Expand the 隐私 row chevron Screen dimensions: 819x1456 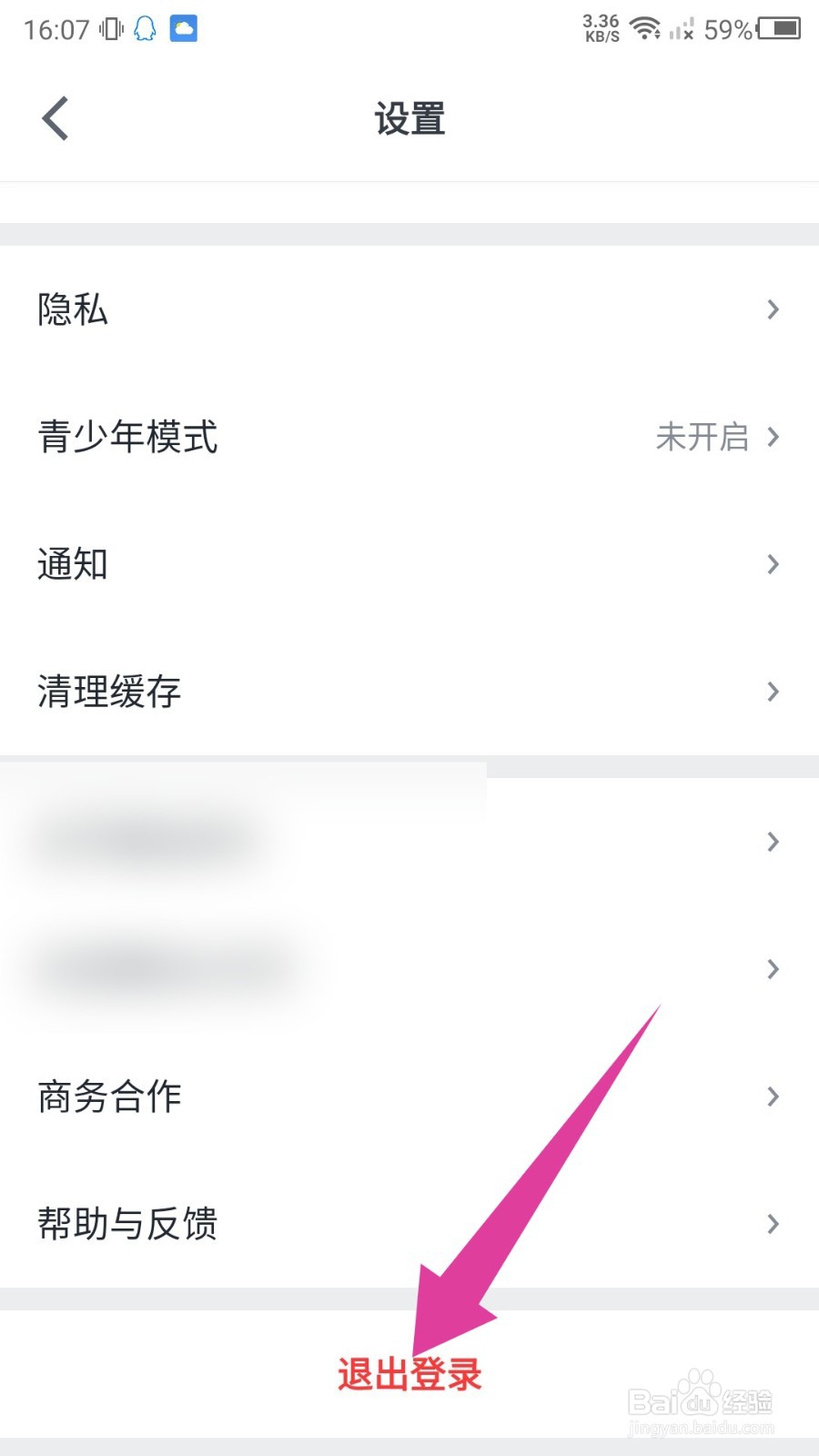pos(773,309)
